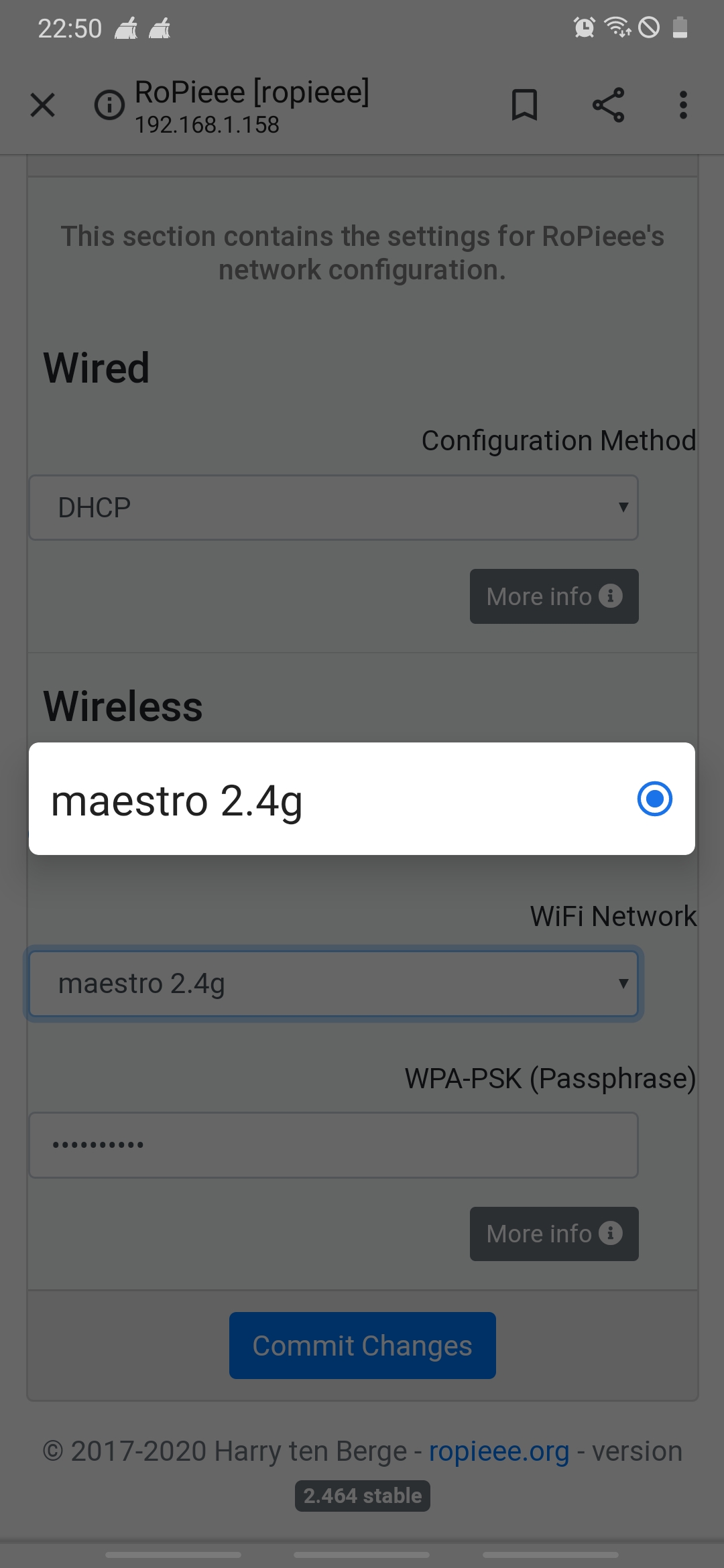Show More info for Wireless settings
The width and height of the screenshot is (724, 1568).
[554, 1234]
